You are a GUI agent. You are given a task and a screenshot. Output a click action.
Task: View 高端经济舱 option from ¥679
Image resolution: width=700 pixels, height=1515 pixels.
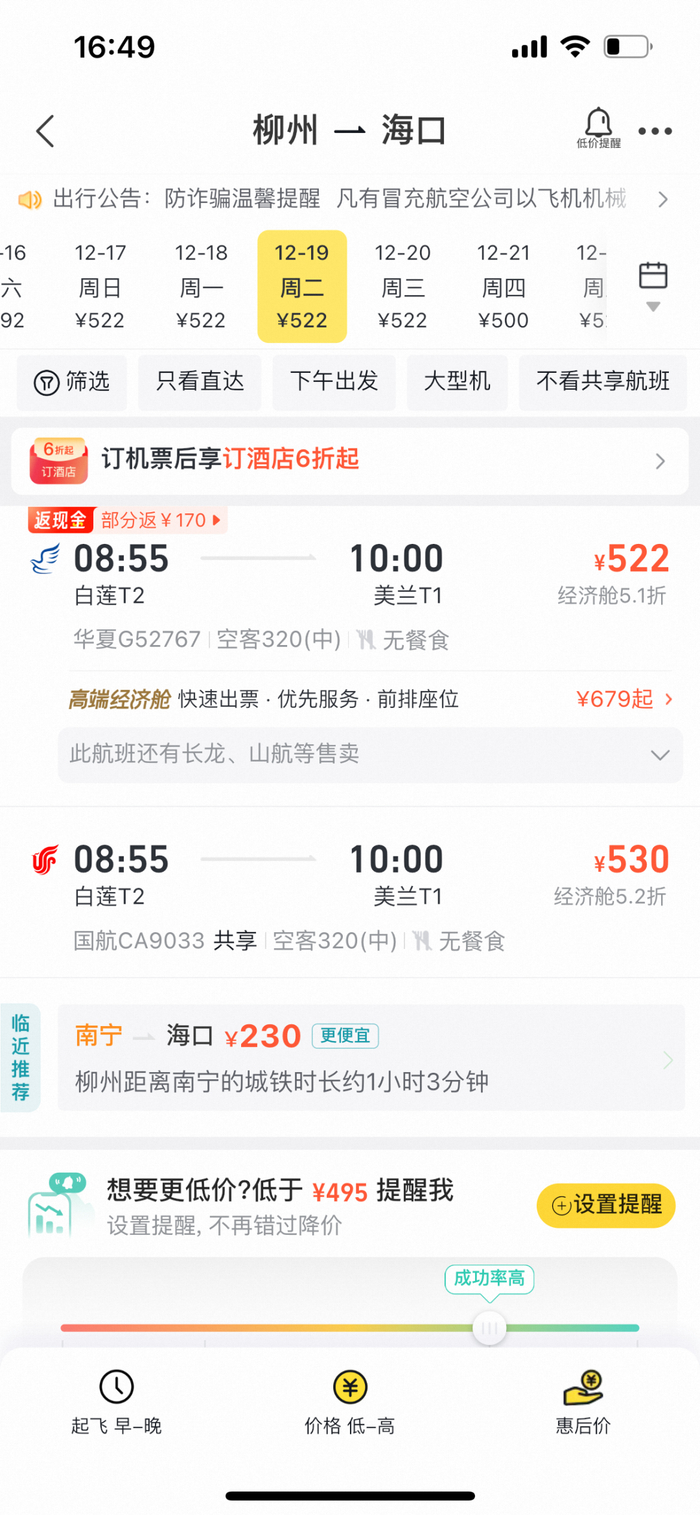370,699
